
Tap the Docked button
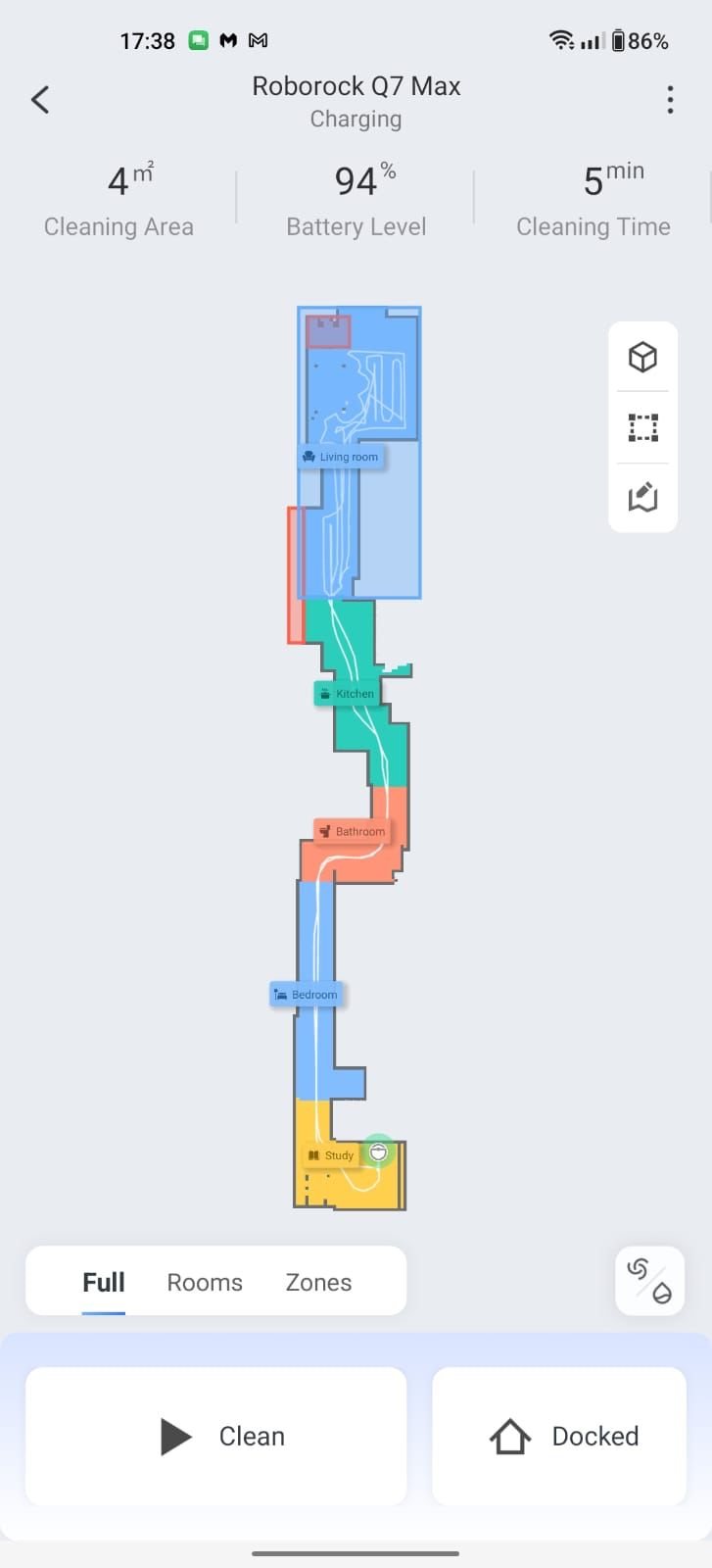(x=559, y=1436)
